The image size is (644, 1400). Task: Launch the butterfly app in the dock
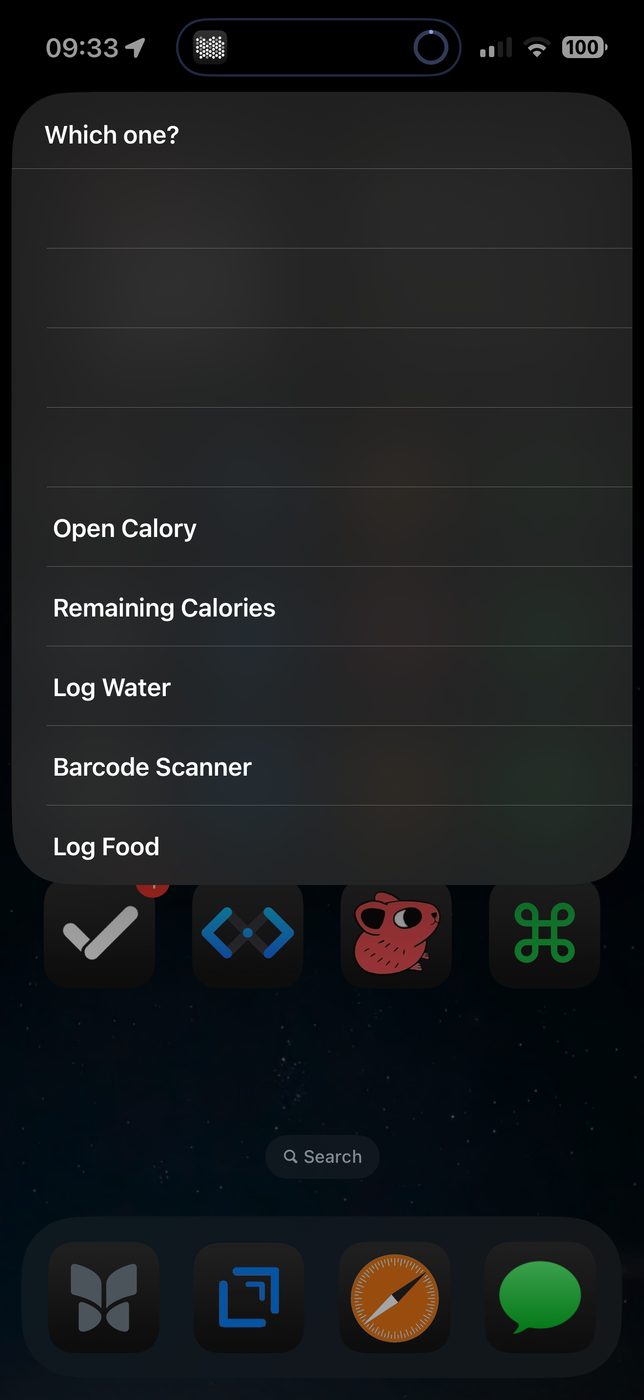[104, 1298]
